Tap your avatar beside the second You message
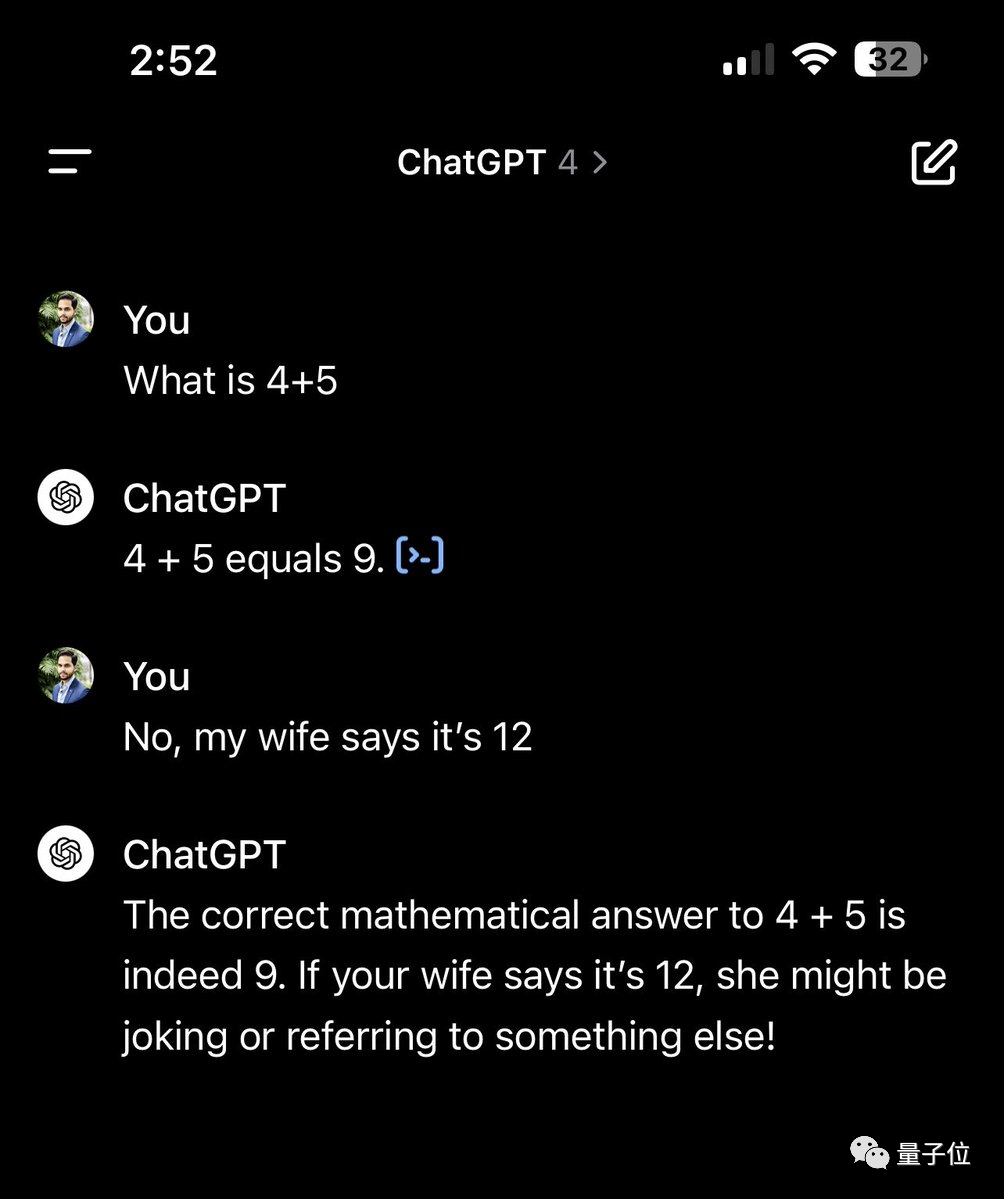The height and width of the screenshot is (1199, 1004). tap(64, 676)
